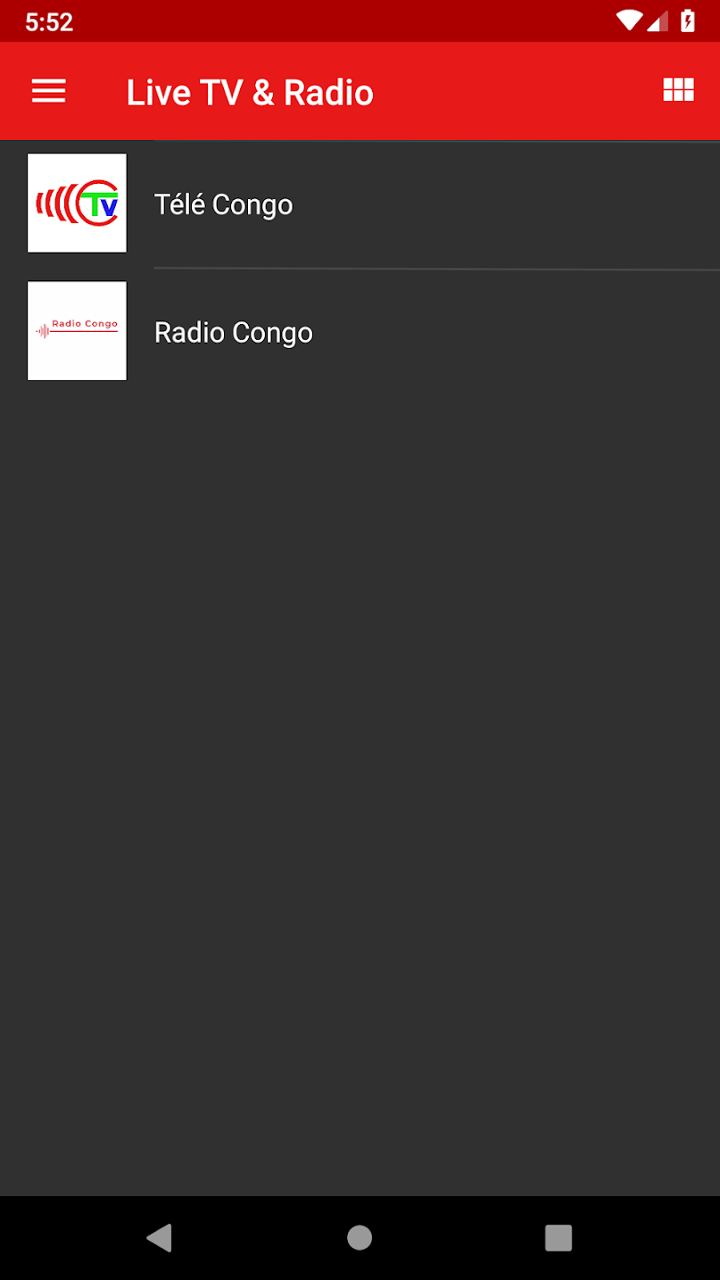
Task: Click the Radio Congo thumbnail image
Action: pos(77,331)
